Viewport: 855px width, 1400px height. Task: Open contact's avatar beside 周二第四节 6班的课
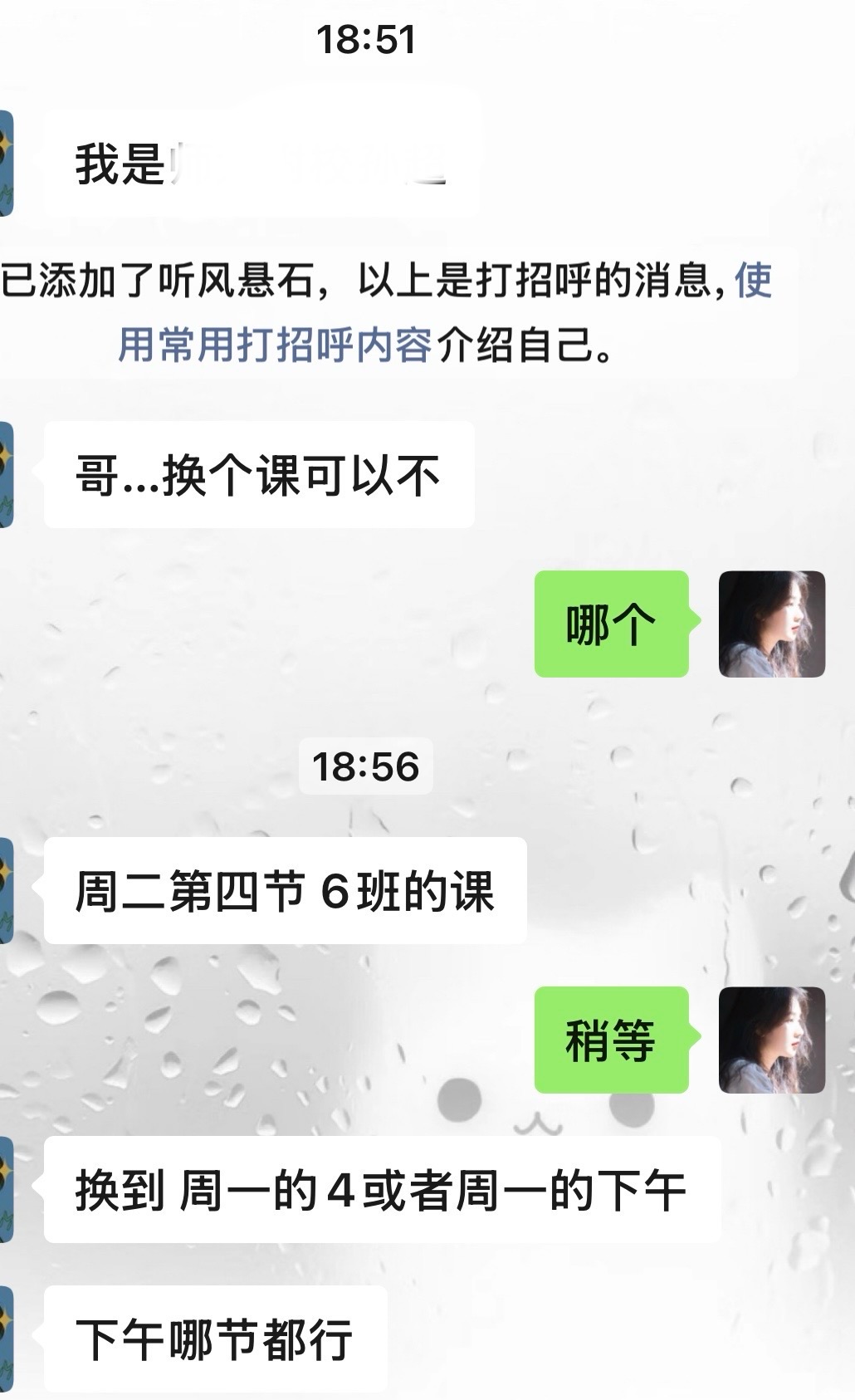(6, 890)
